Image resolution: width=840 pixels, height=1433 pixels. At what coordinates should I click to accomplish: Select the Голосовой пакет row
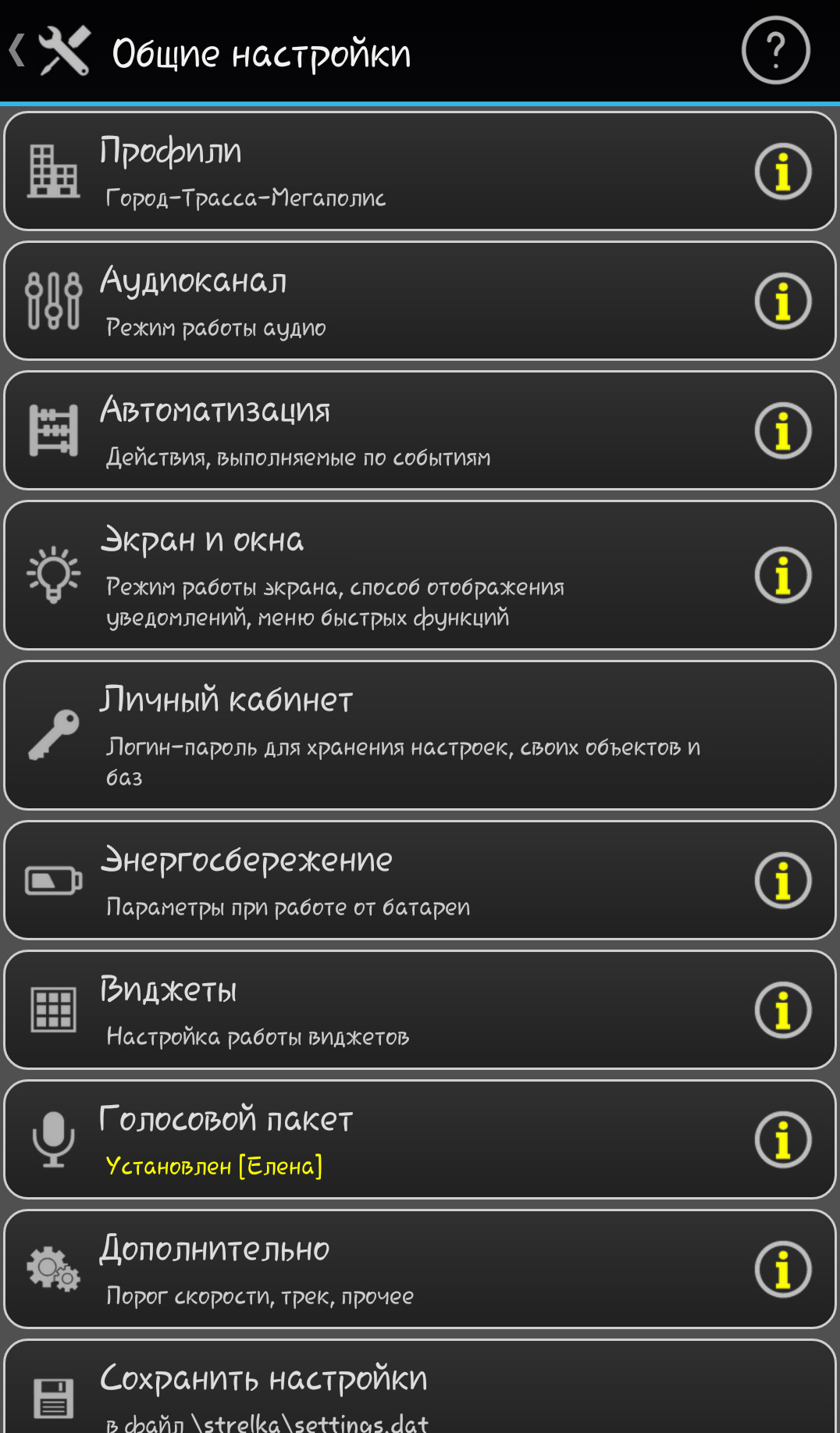point(375,1140)
